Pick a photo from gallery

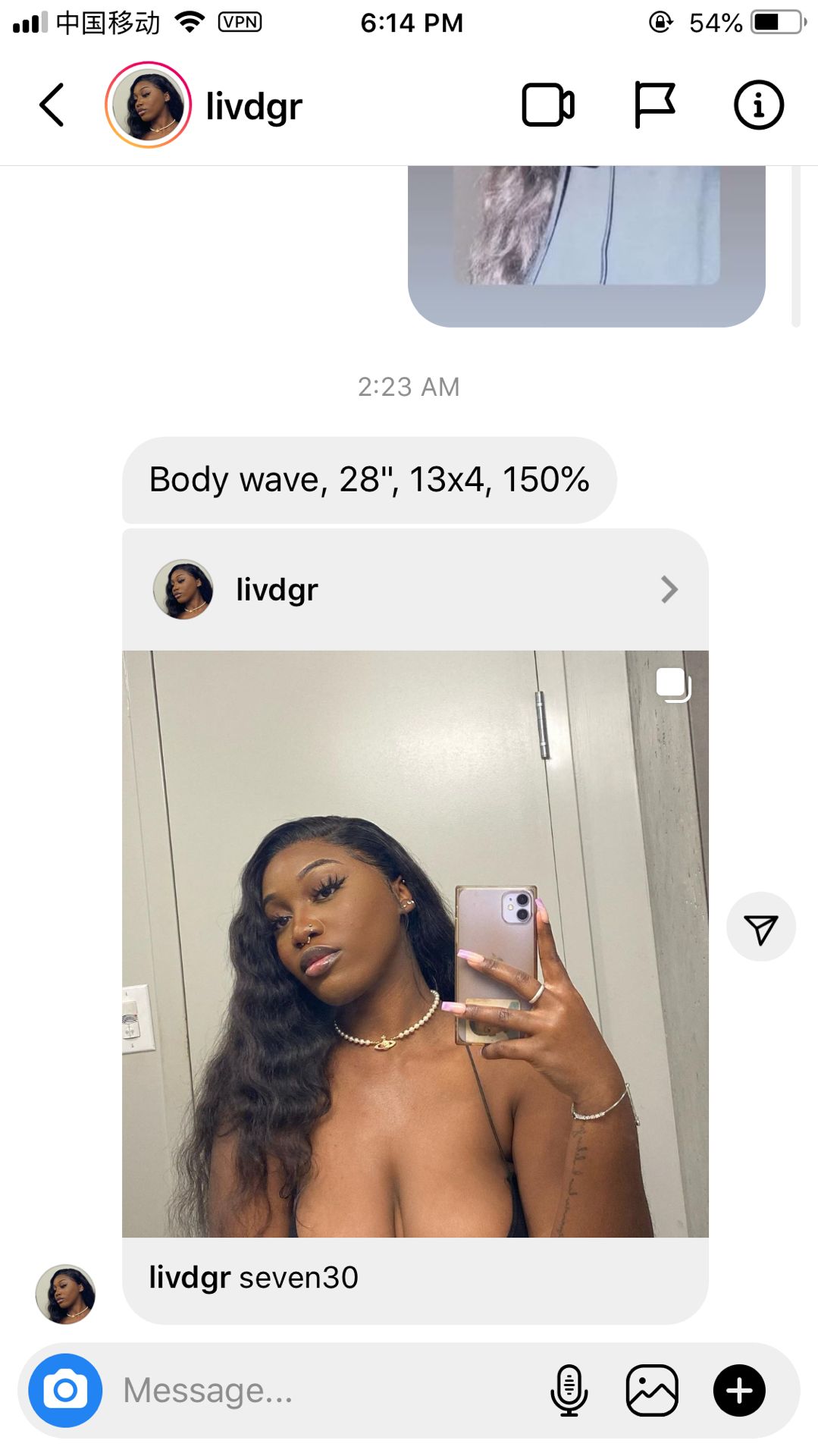pos(652,1390)
